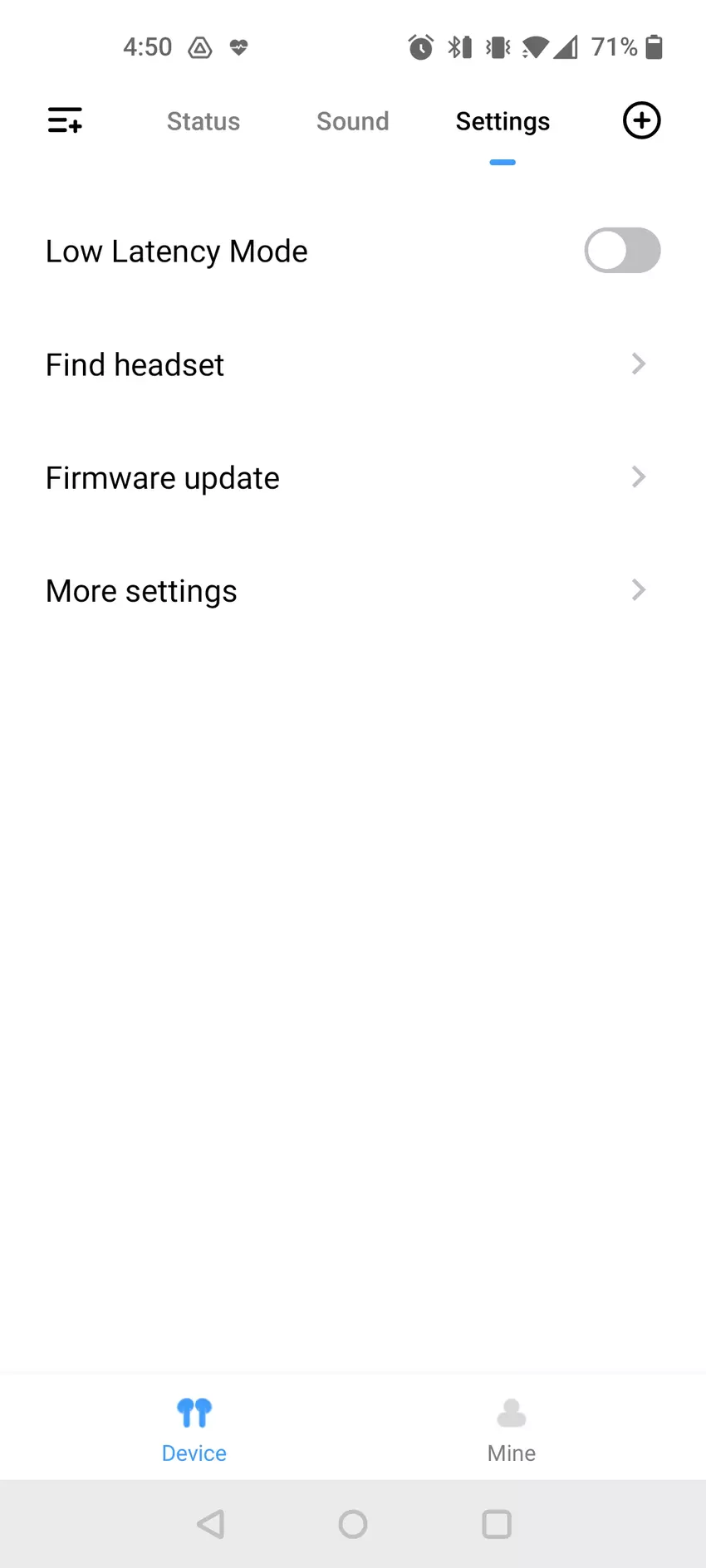This screenshot has width=706, height=1568.
Task: Open Find headset
Action: click(345, 364)
